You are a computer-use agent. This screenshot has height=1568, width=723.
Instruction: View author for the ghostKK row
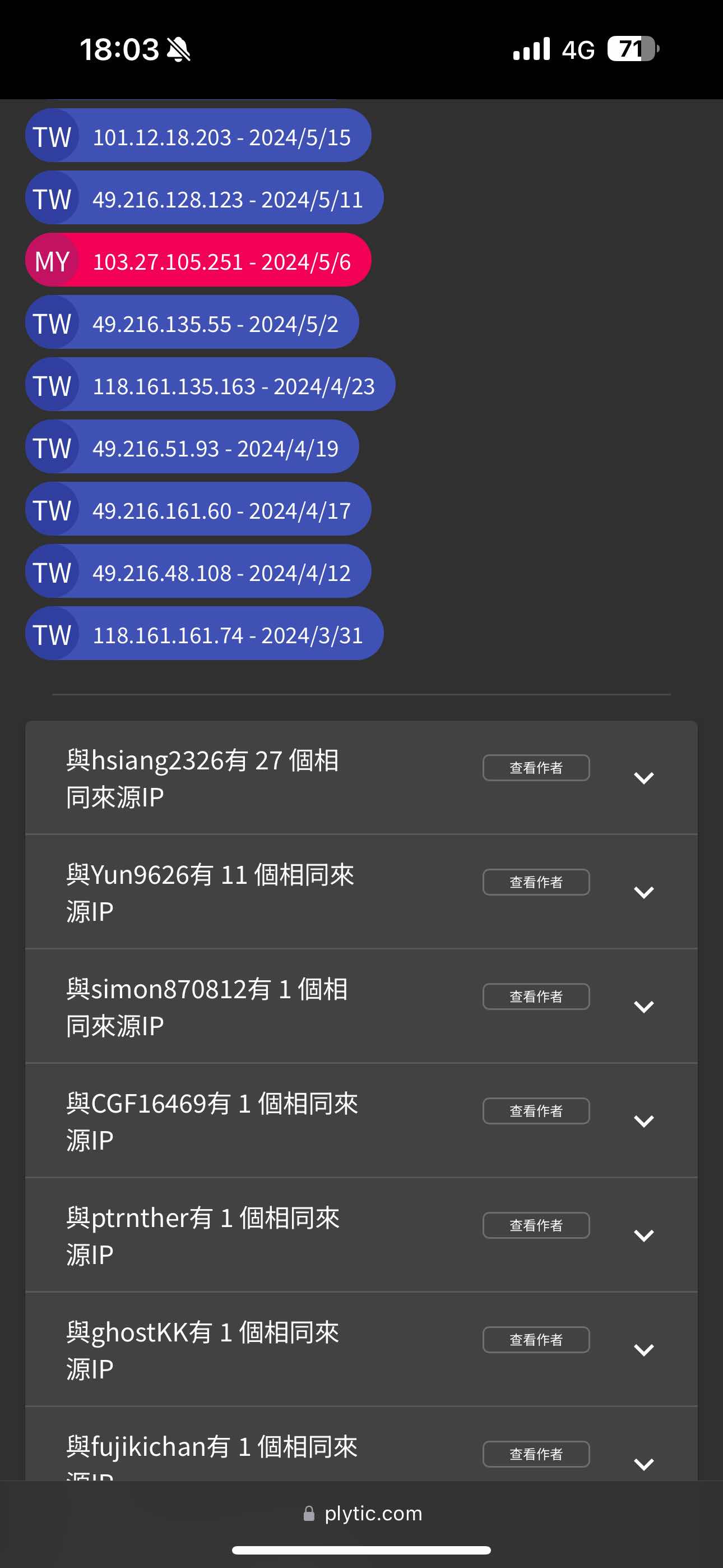pyautogui.click(x=536, y=1340)
